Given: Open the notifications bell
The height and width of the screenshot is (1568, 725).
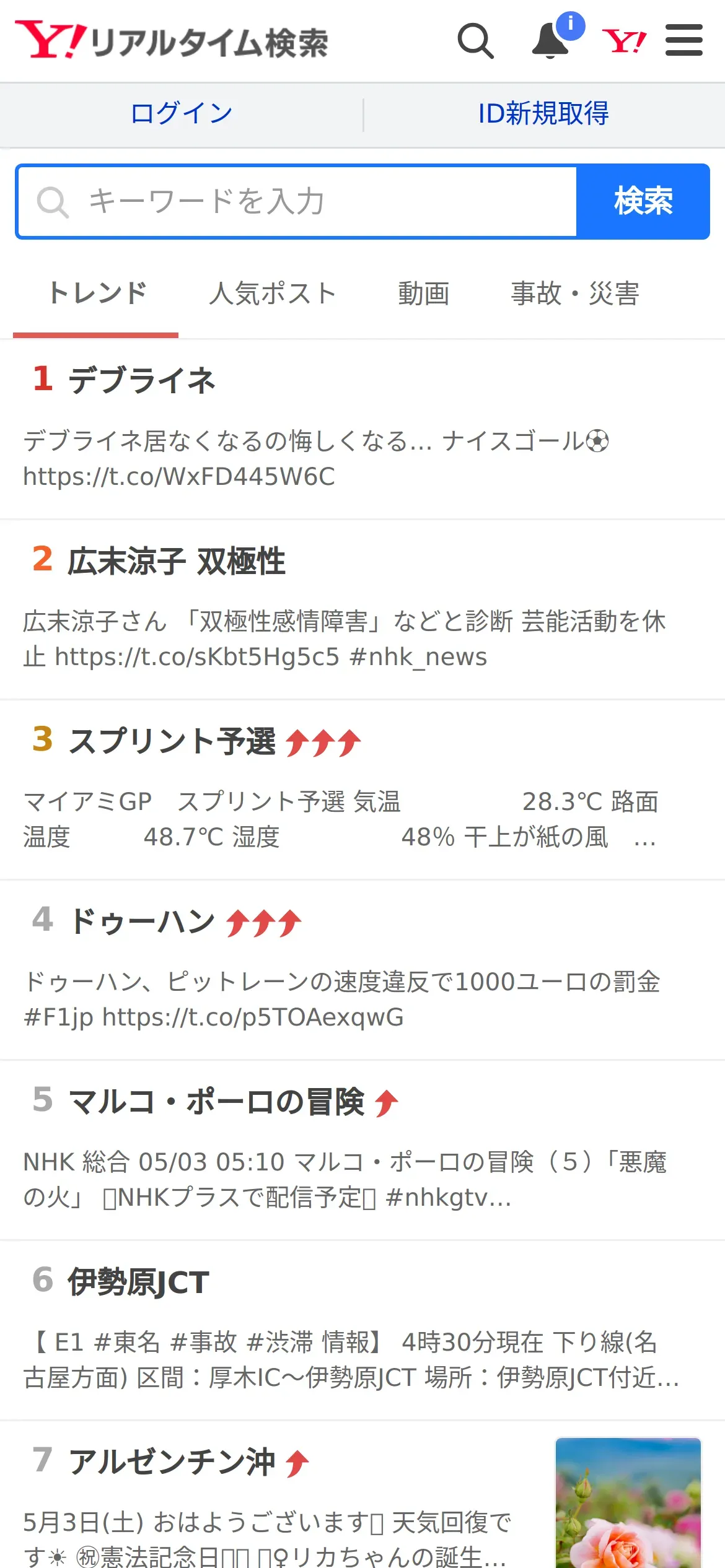Looking at the screenshot, I should (x=555, y=38).
